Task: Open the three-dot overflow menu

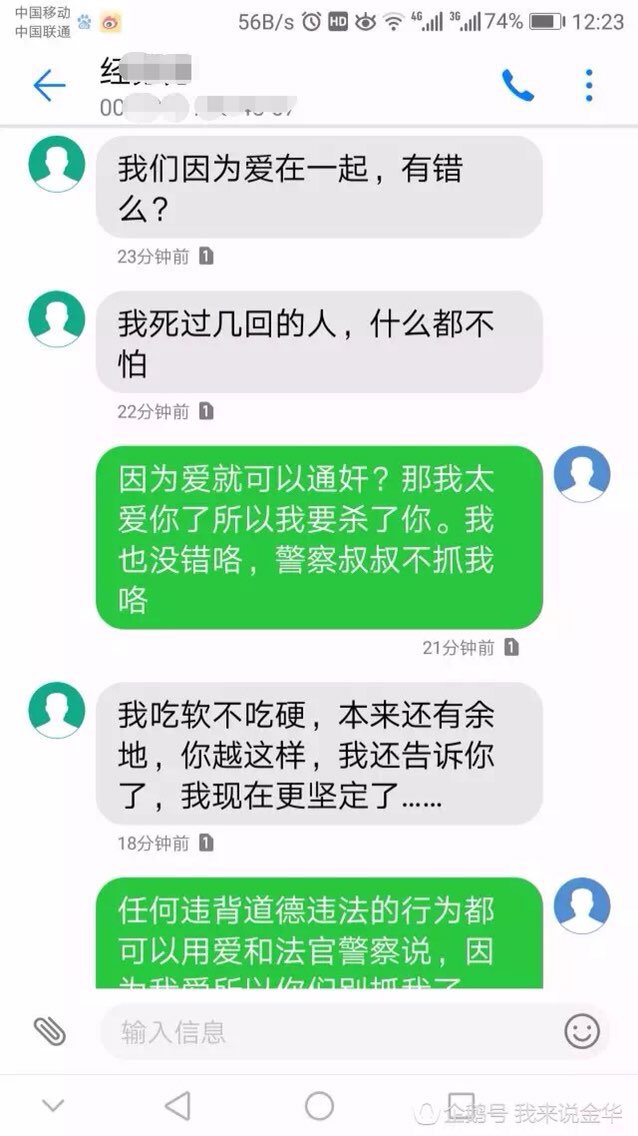Action: (589, 86)
